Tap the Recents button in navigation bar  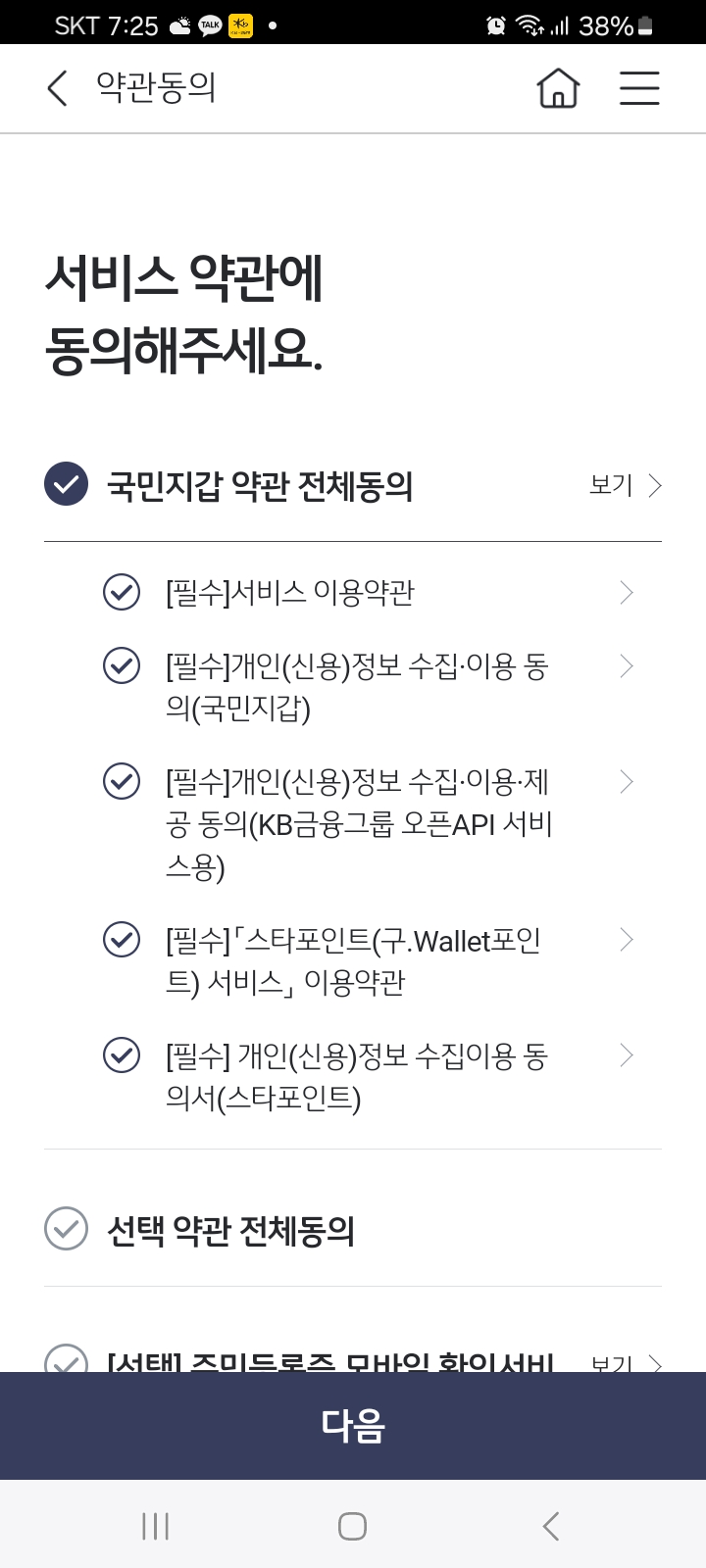[155, 1525]
